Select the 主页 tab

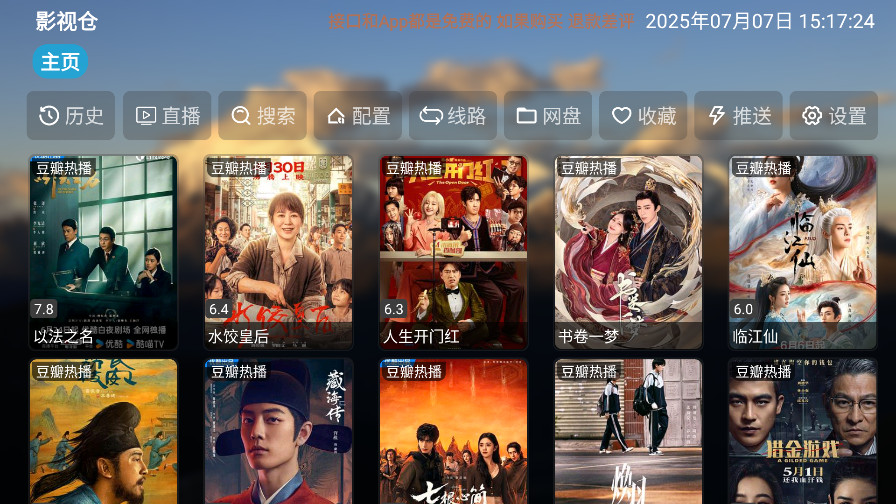point(60,62)
